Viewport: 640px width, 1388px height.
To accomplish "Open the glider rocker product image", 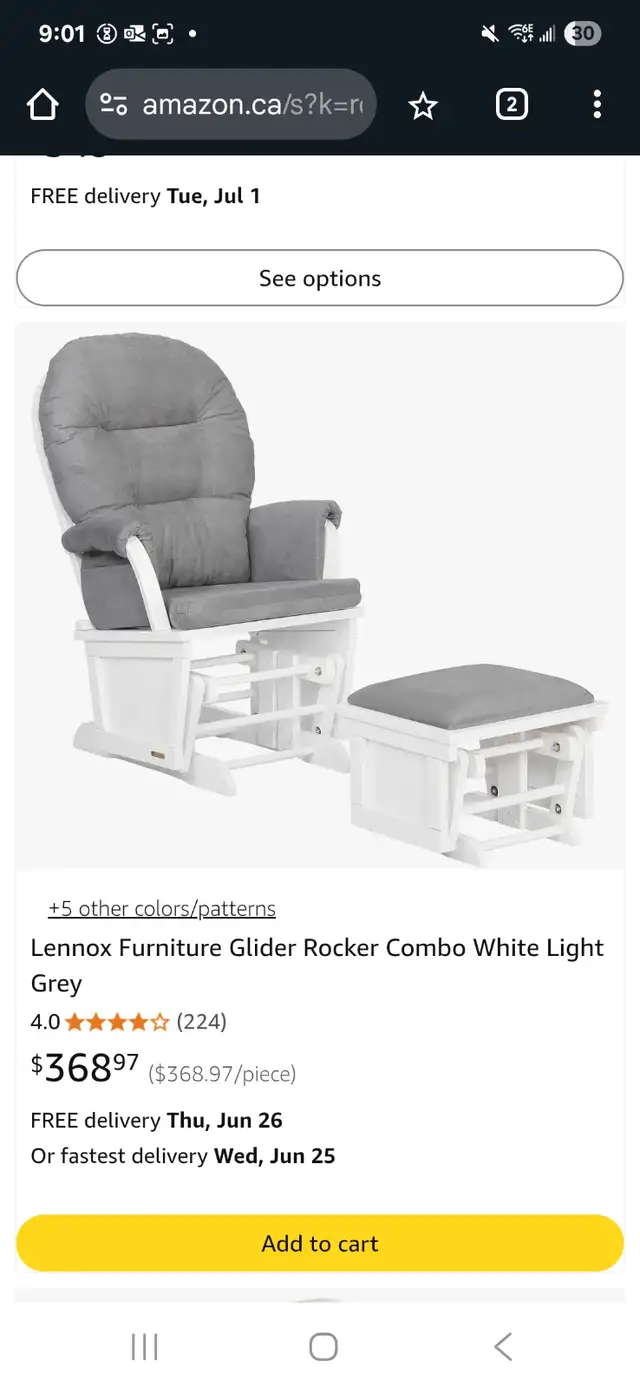I will (x=320, y=598).
